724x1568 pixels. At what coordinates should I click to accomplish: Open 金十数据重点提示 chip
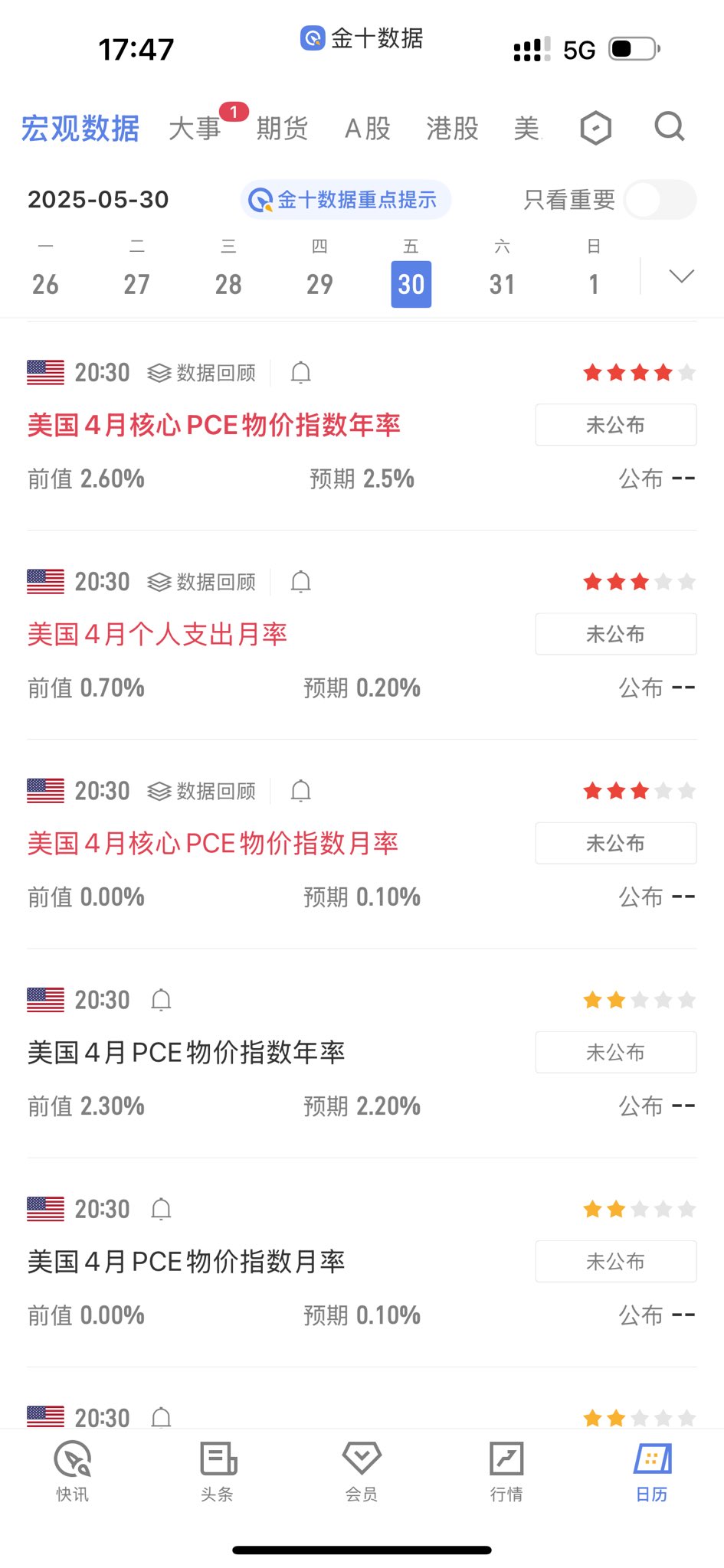[x=346, y=200]
